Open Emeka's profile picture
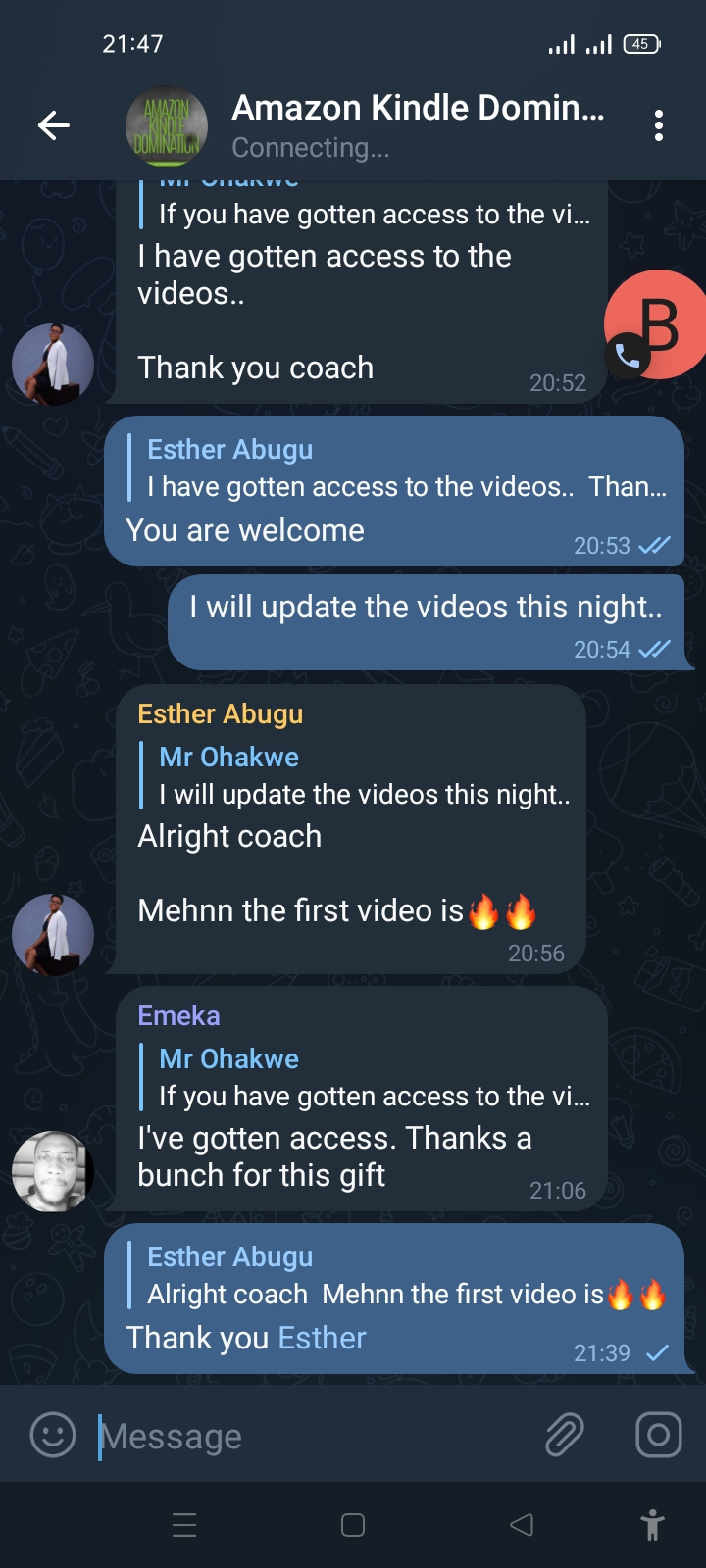 (x=53, y=1171)
